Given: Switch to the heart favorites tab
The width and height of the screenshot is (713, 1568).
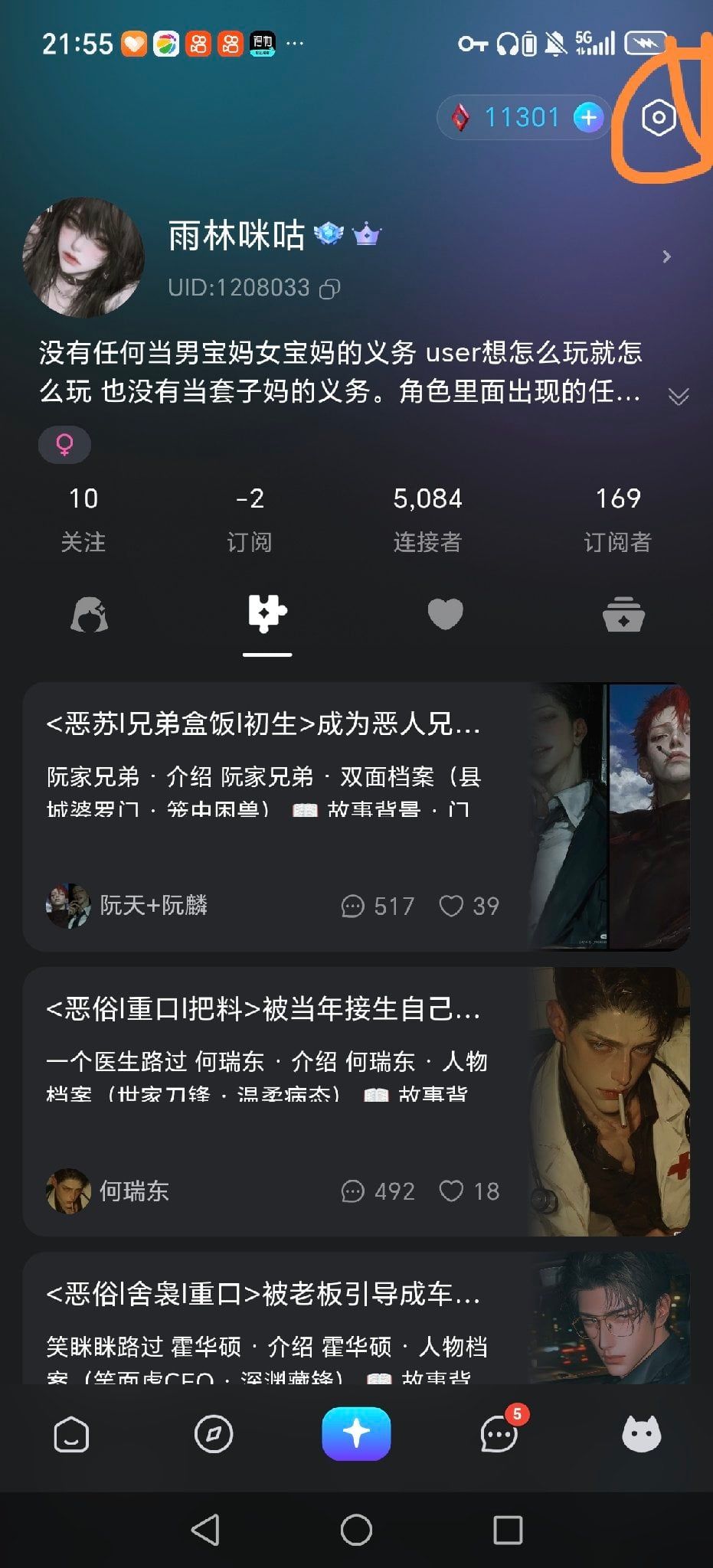Looking at the screenshot, I should click(445, 614).
